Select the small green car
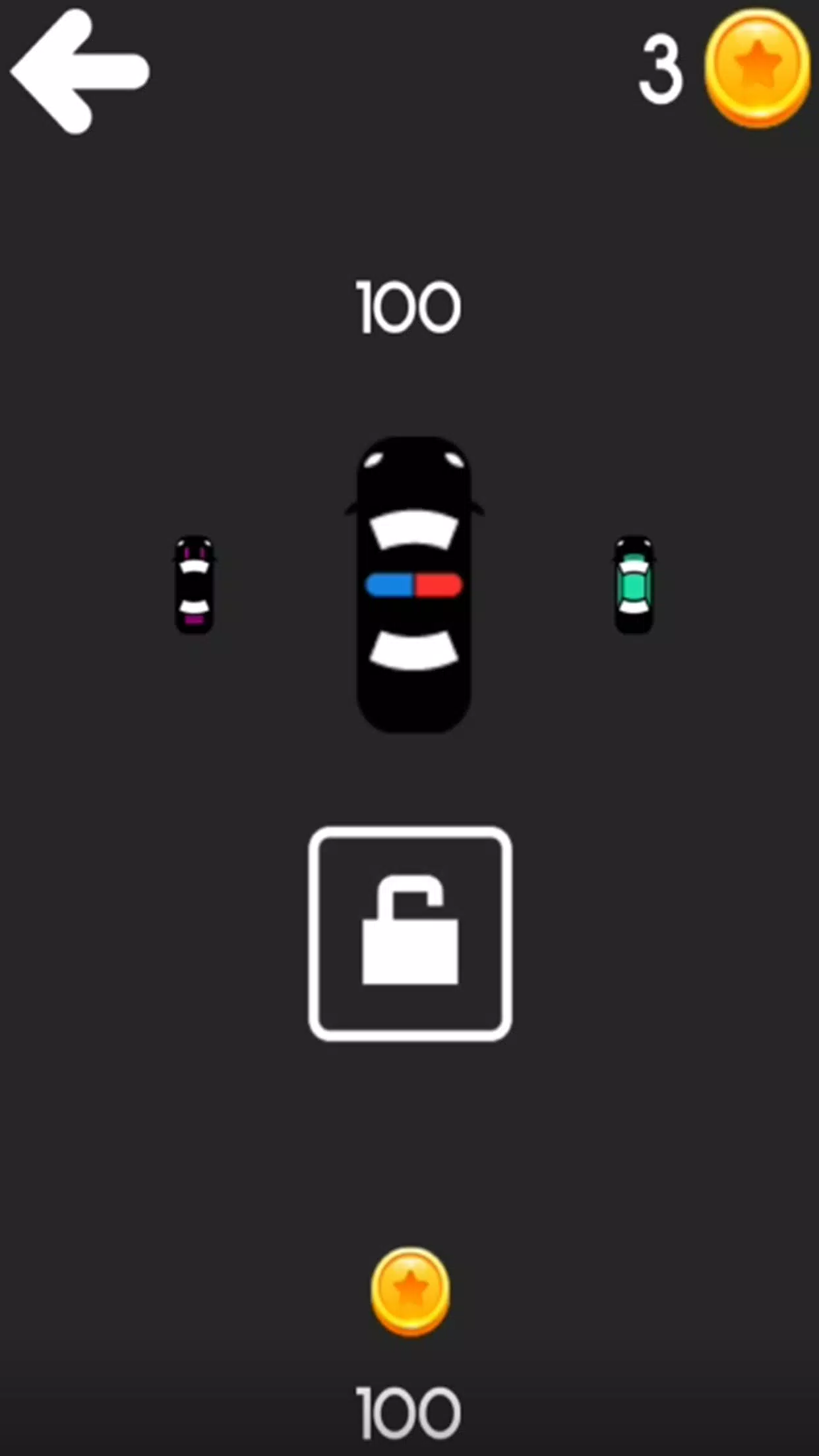This screenshot has height=1456, width=819. pyautogui.click(x=634, y=584)
